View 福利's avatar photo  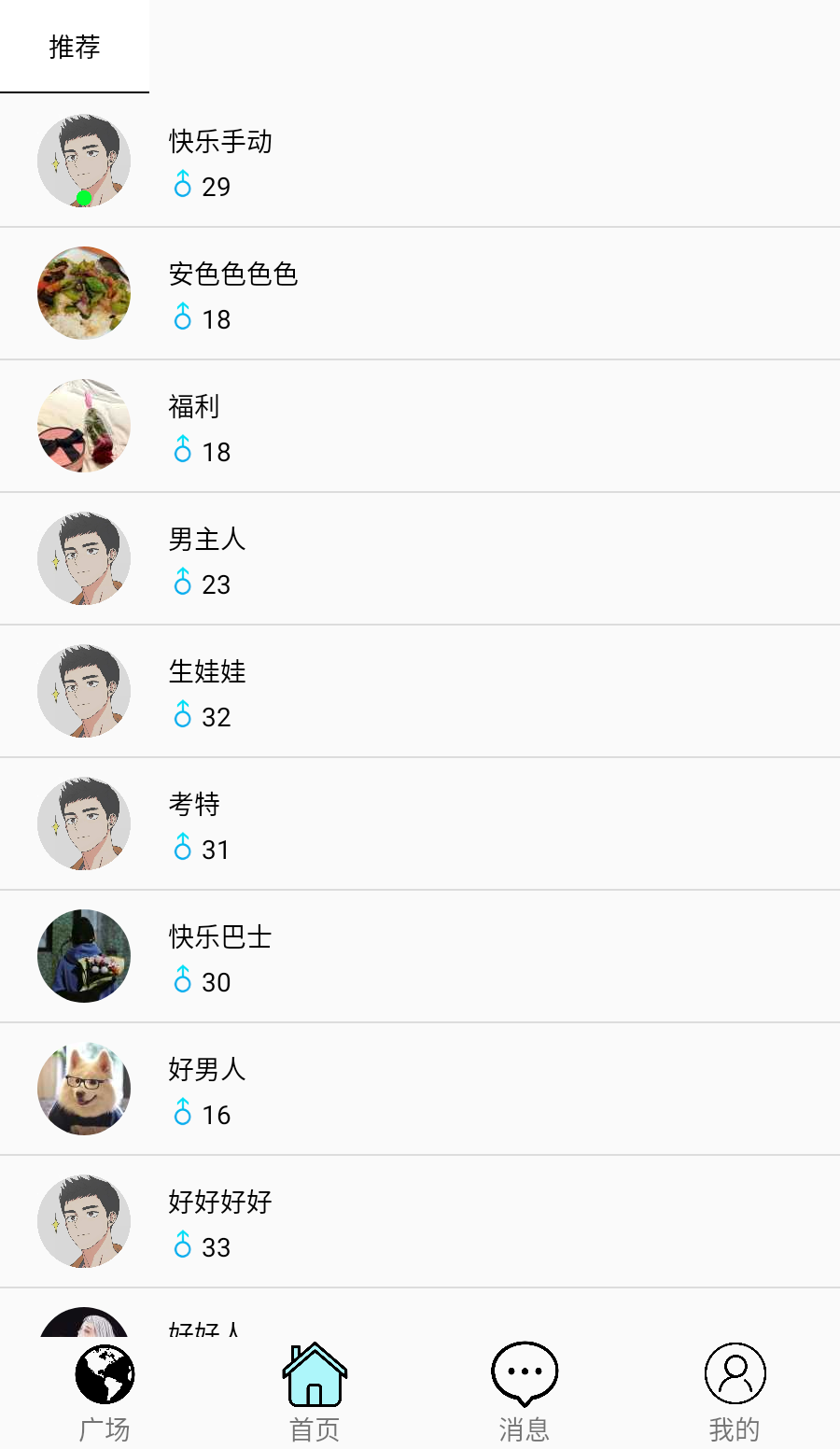click(x=83, y=426)
